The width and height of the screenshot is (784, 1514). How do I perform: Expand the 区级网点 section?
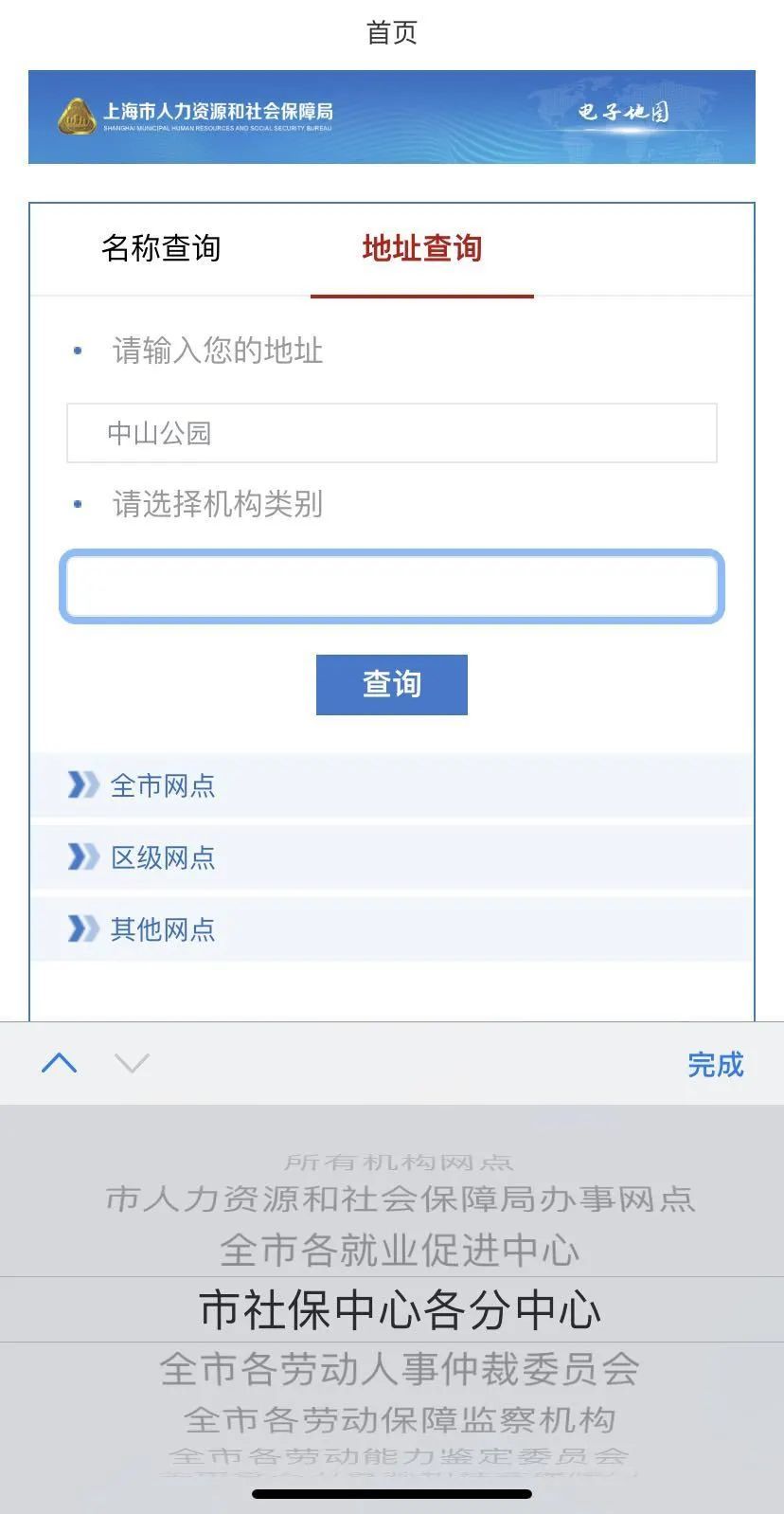(163, 857)
